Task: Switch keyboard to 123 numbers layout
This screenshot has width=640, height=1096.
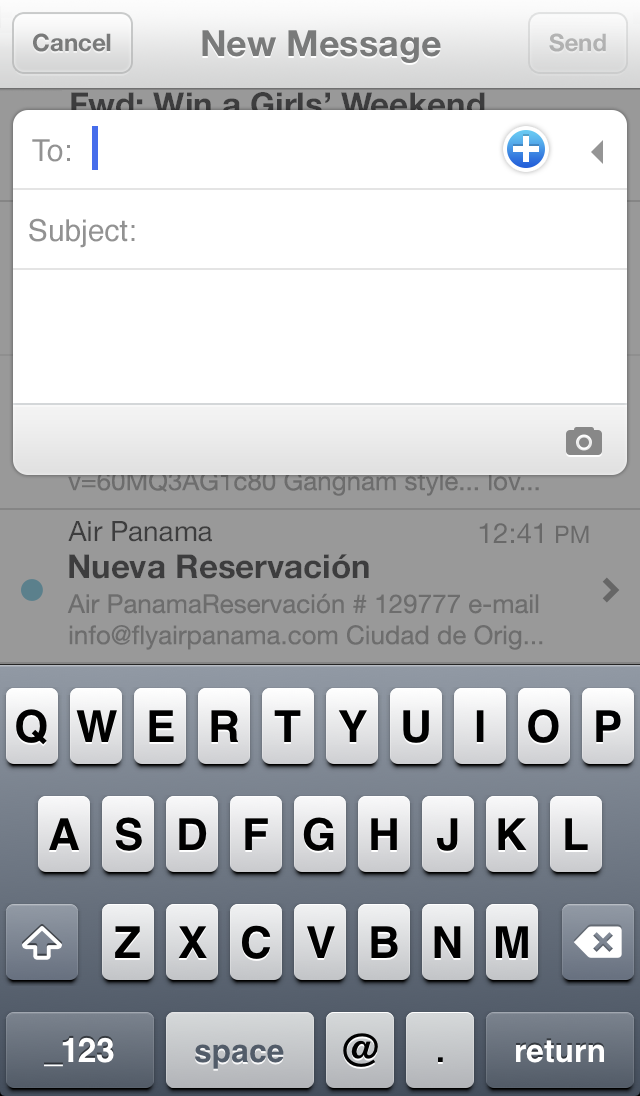Action: pyautogui.click(x=80, y=1051)
